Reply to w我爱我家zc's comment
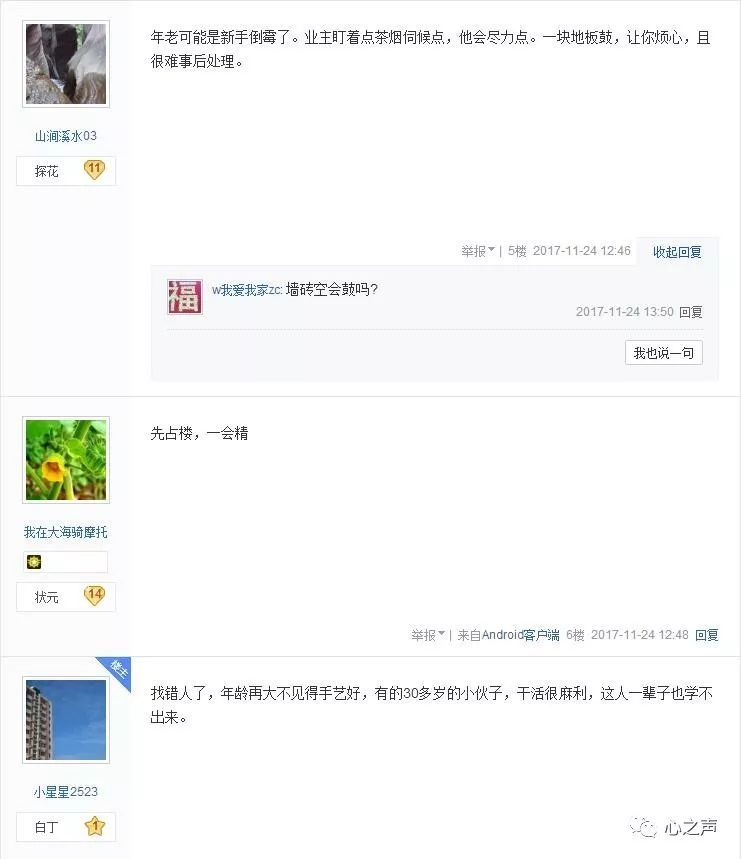The image size is (741, 859). [690, 312]
